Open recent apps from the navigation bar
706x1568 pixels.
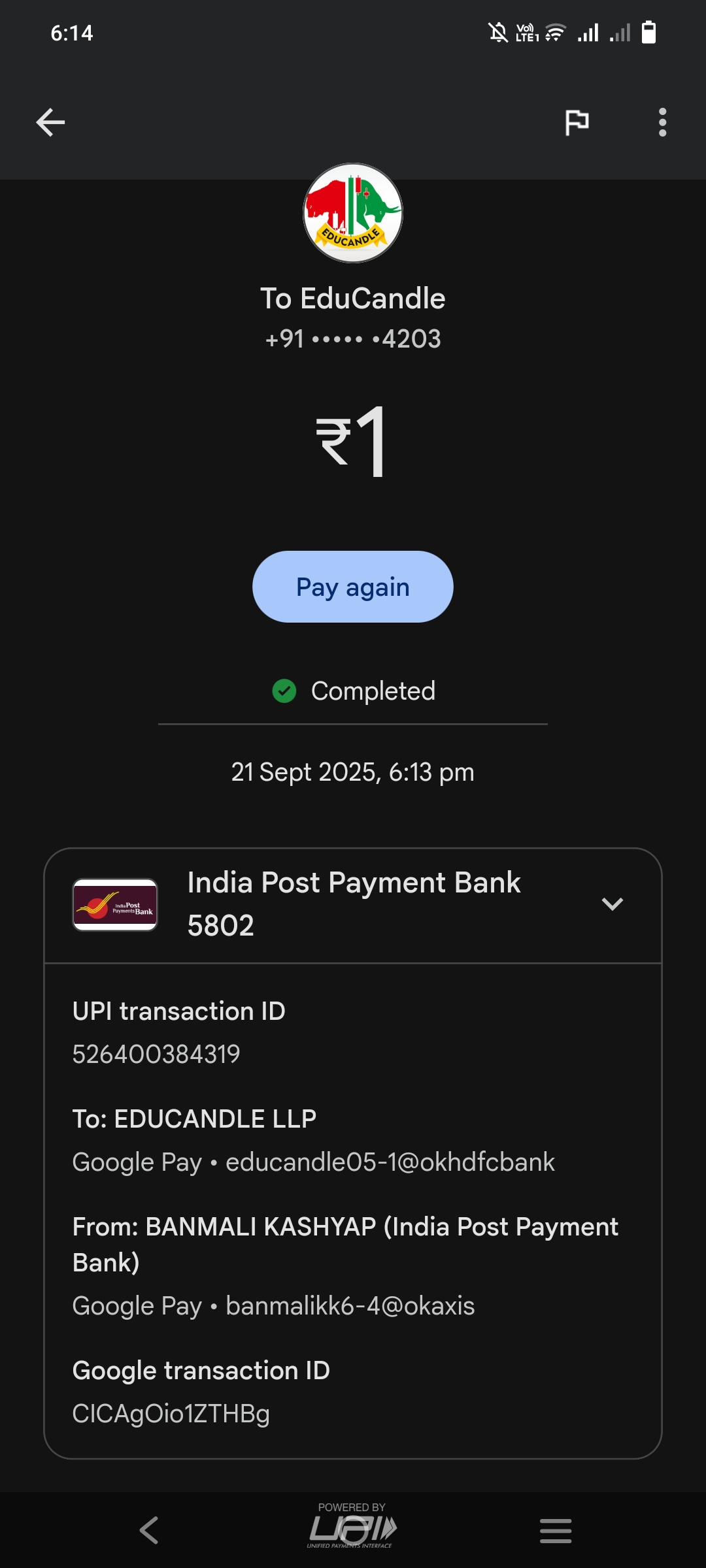556,1530
